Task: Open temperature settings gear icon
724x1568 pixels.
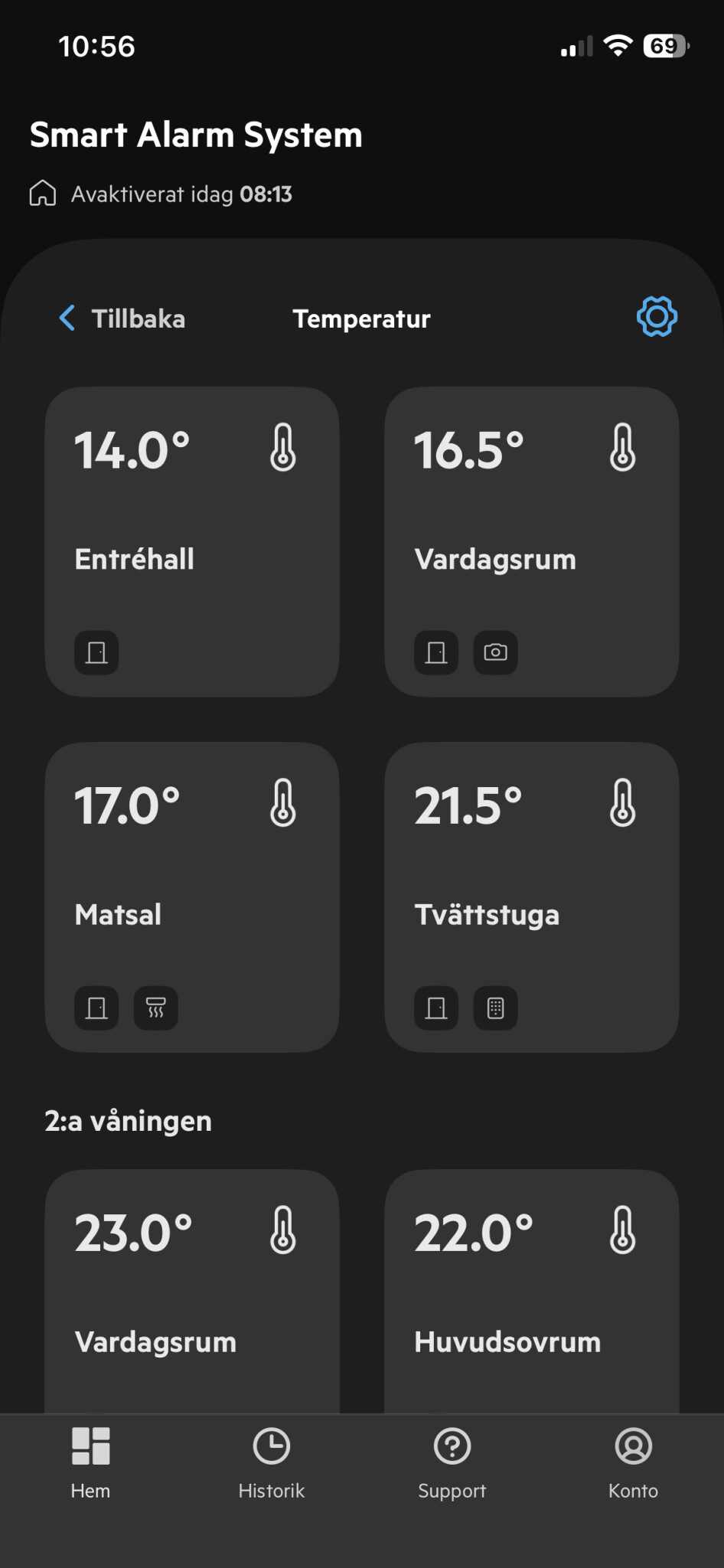Action: pos(657,317)
